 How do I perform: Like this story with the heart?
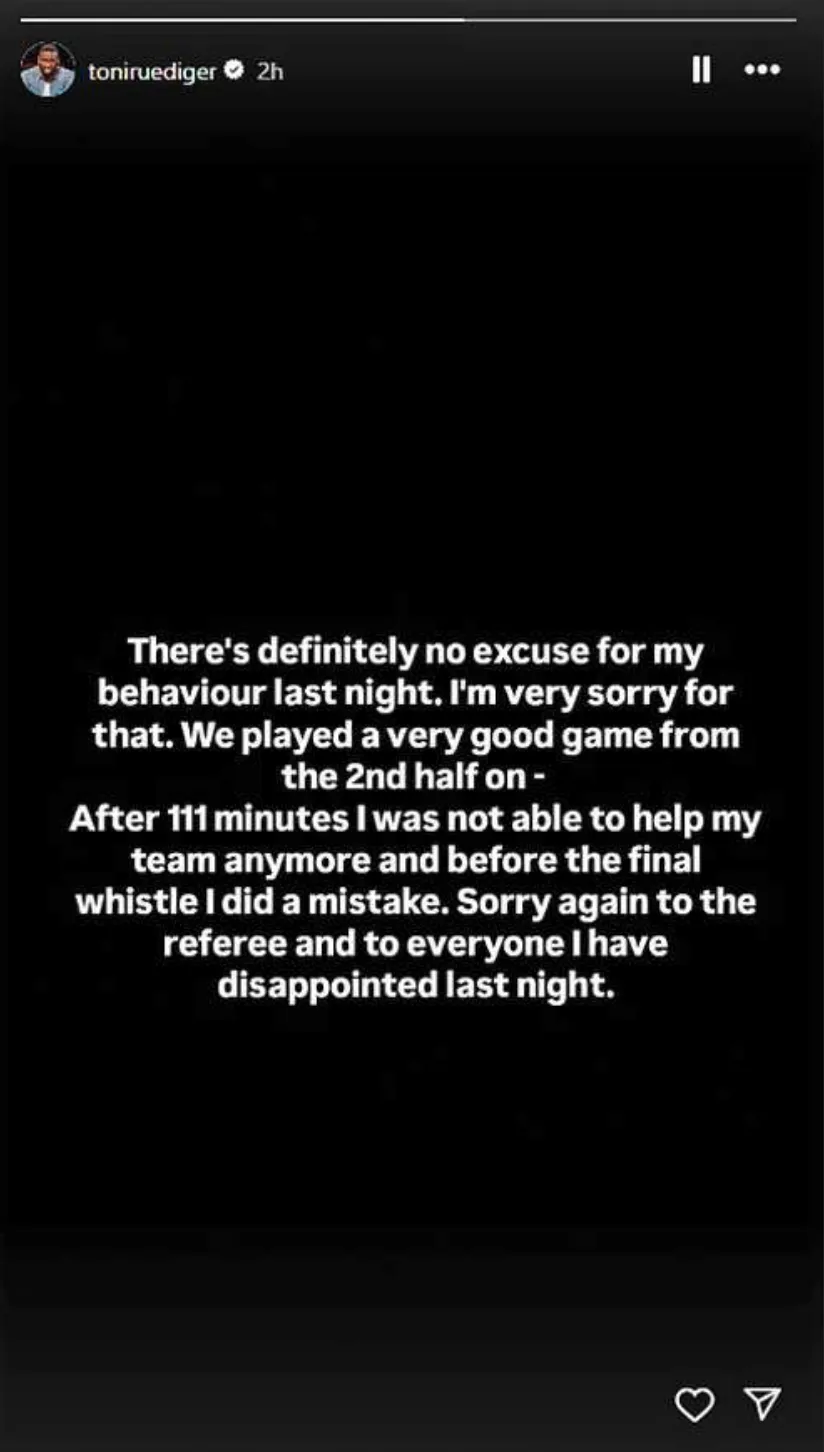point(694,1404)
